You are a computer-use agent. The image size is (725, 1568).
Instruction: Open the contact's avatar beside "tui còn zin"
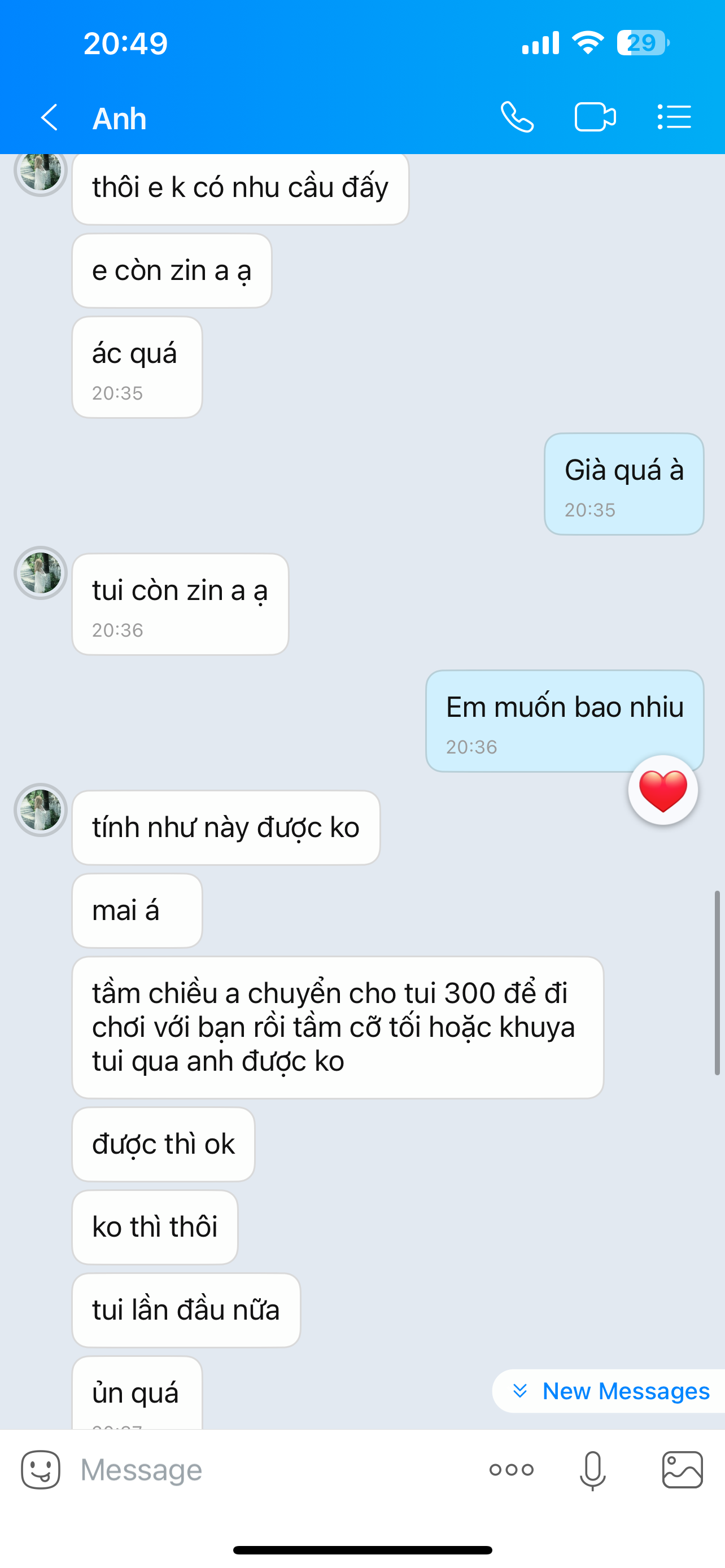[40, 573]
